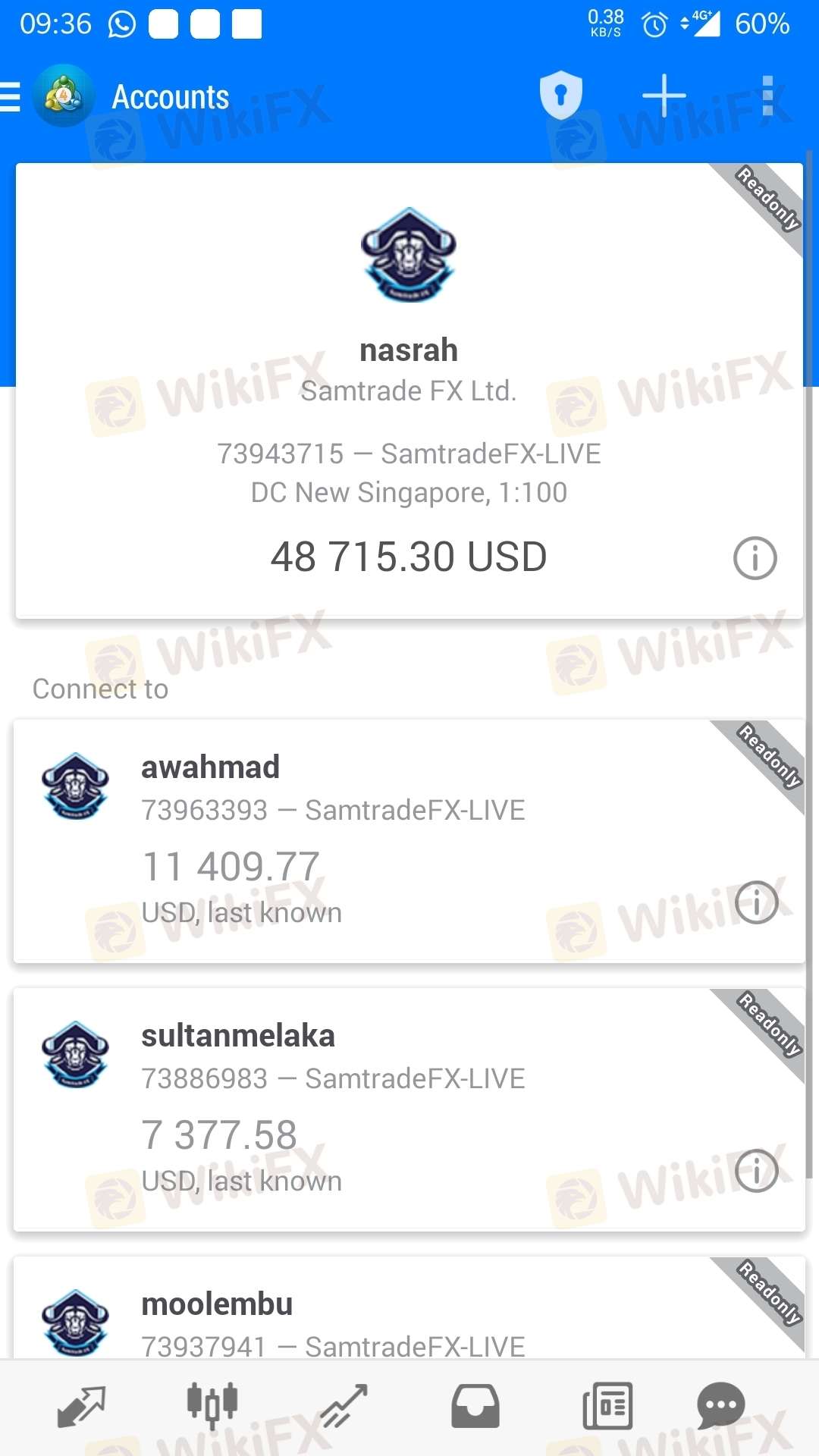Image resolution: width=819 pixels, height=1456 pixels.
Task: Switch to the Quotes tab
Action: (81, 1407)
